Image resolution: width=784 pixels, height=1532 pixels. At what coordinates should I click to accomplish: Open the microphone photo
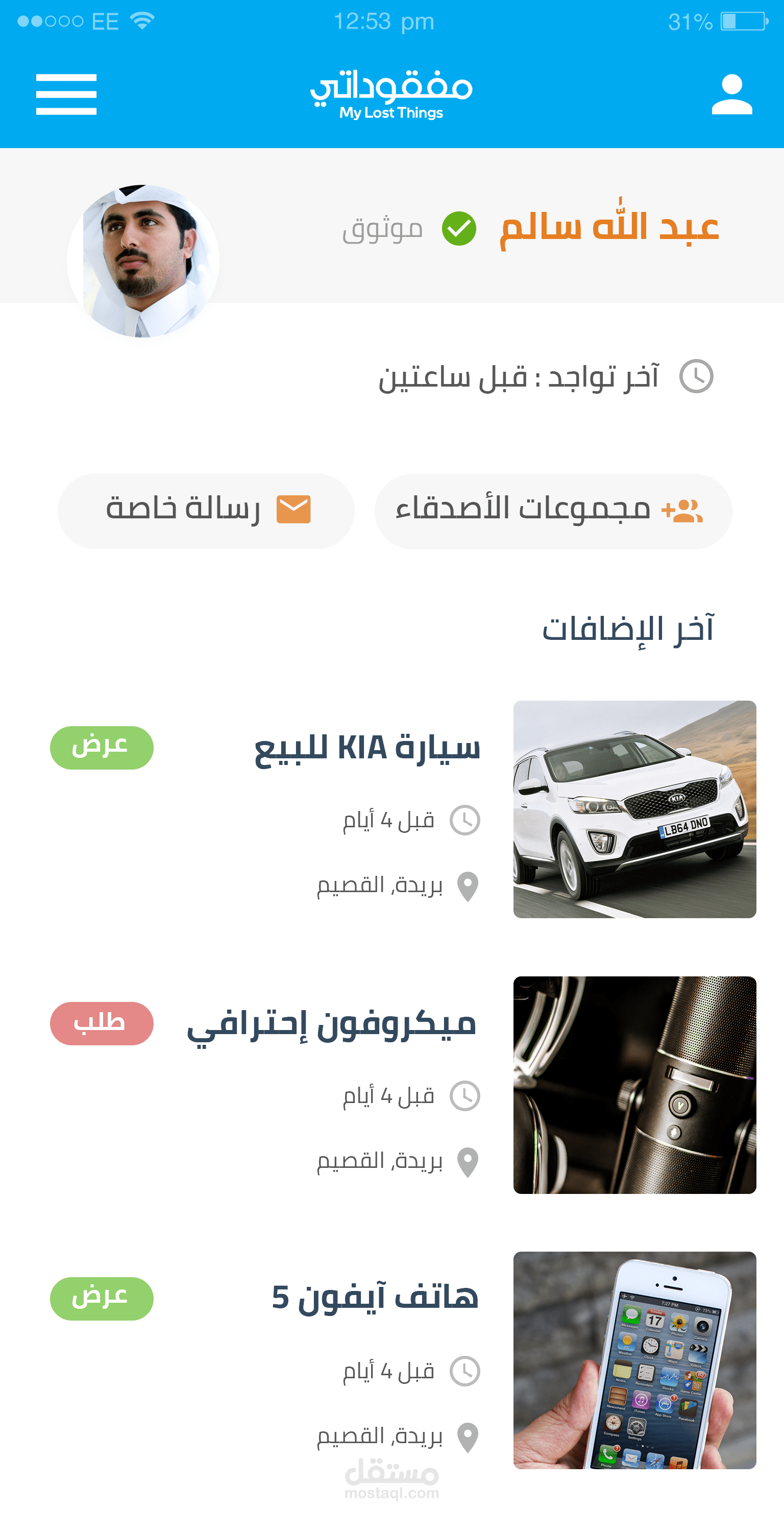[x=634, y=1084]
